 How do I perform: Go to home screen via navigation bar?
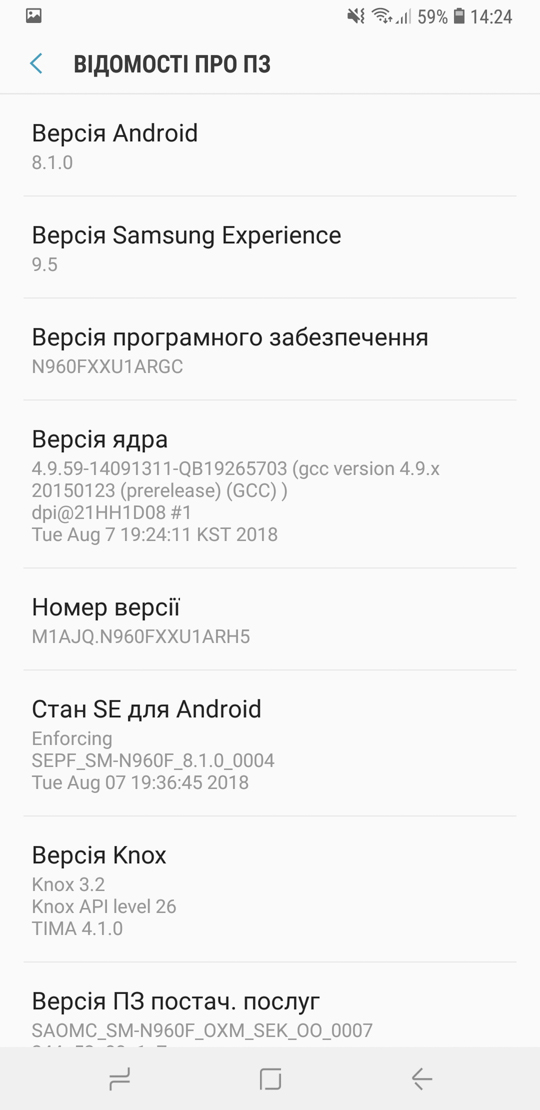click(x=270, y=1079)
